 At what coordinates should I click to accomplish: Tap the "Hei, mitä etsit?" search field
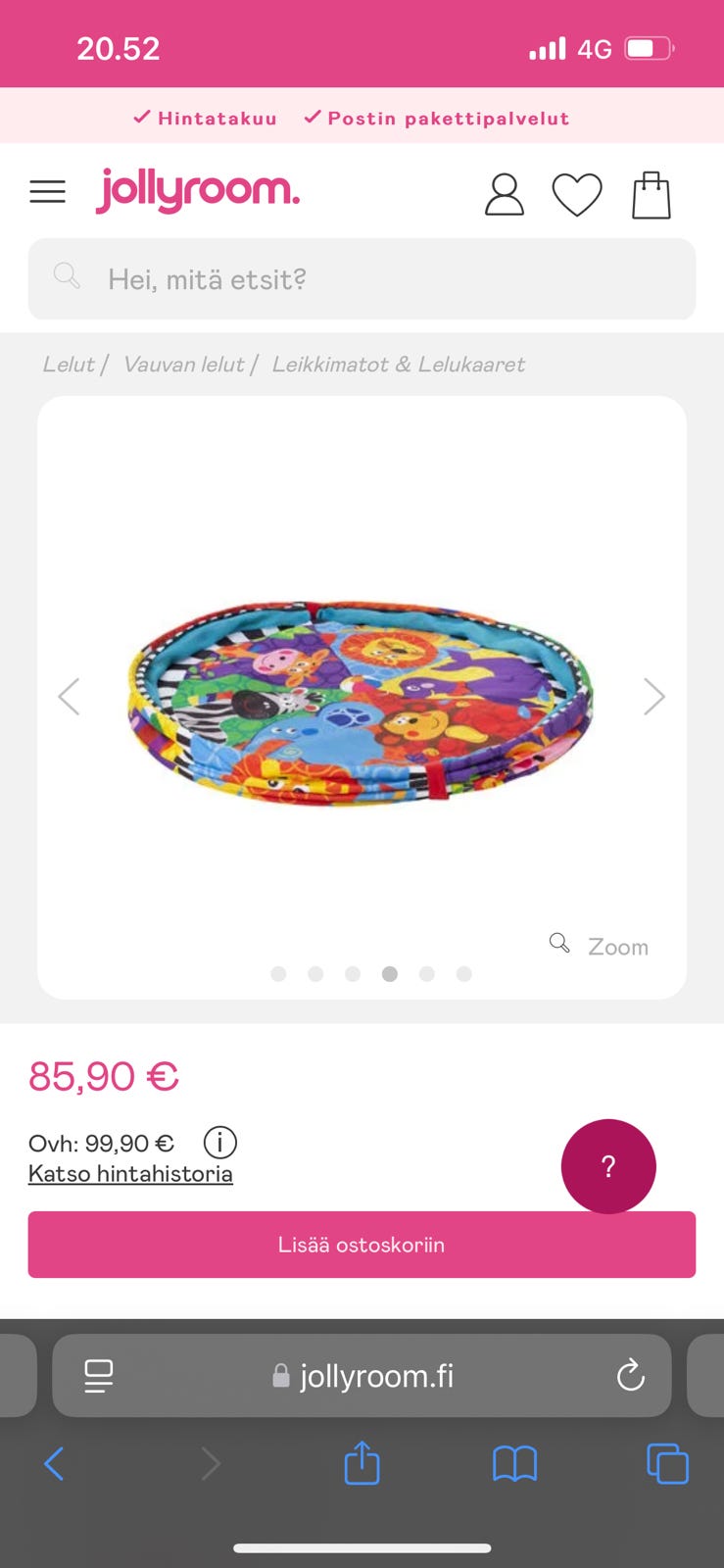pos(362,279)
